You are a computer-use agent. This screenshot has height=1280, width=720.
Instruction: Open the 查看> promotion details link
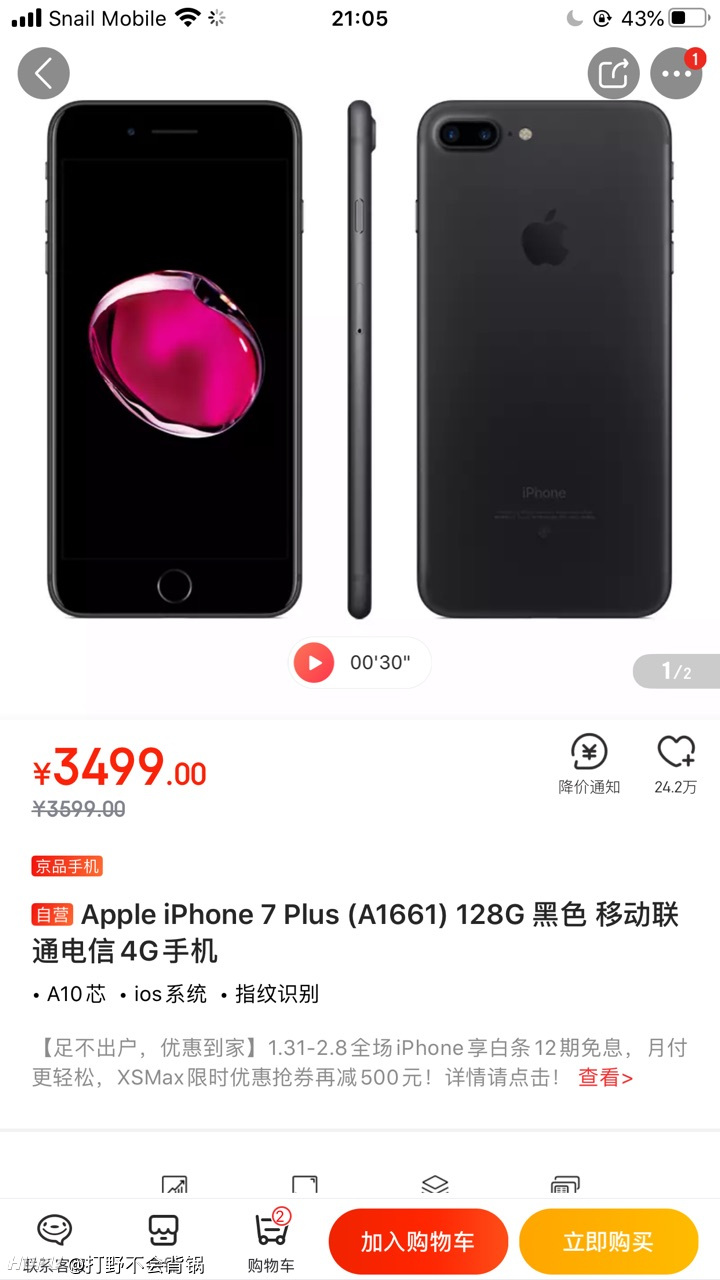pos(605,1077)
